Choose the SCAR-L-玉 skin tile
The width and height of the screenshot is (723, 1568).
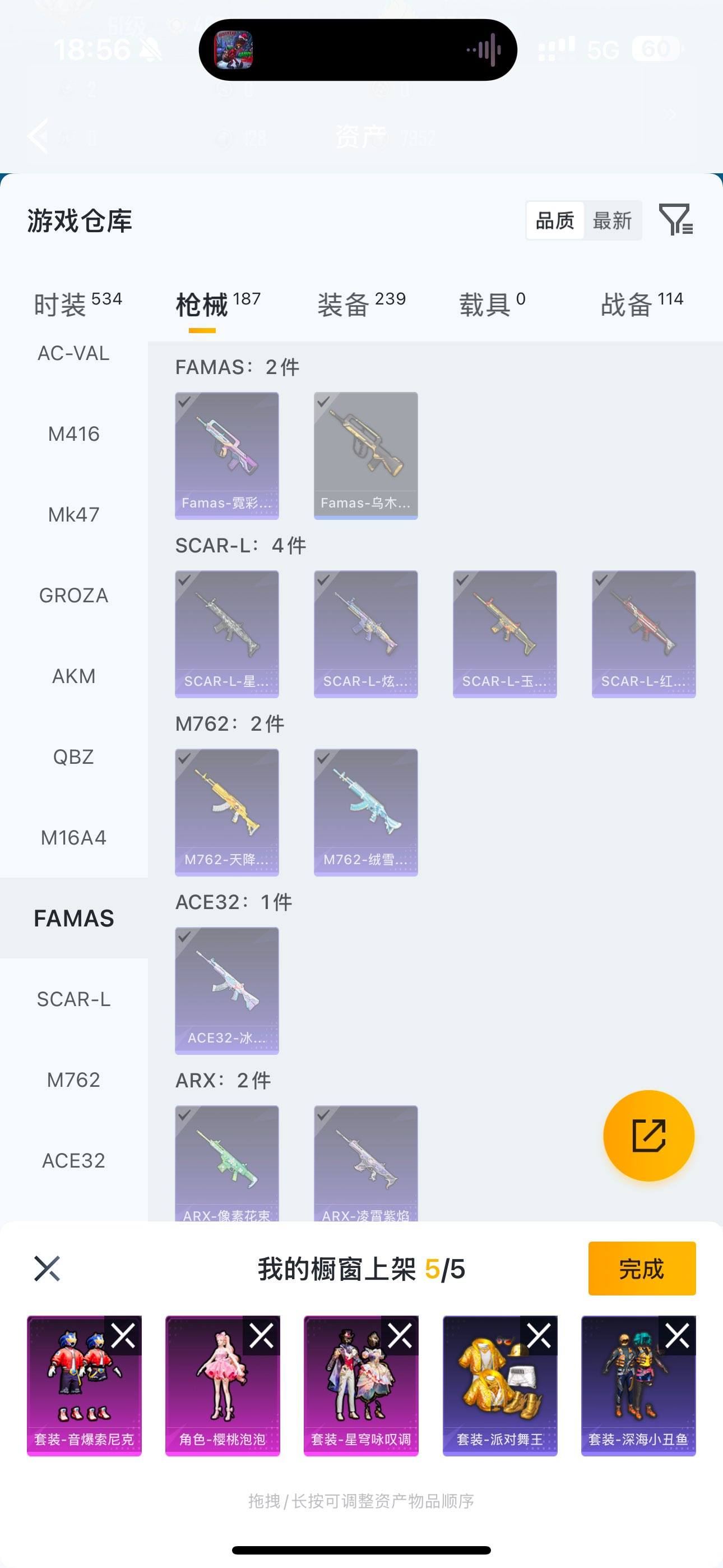coord(504,634)
